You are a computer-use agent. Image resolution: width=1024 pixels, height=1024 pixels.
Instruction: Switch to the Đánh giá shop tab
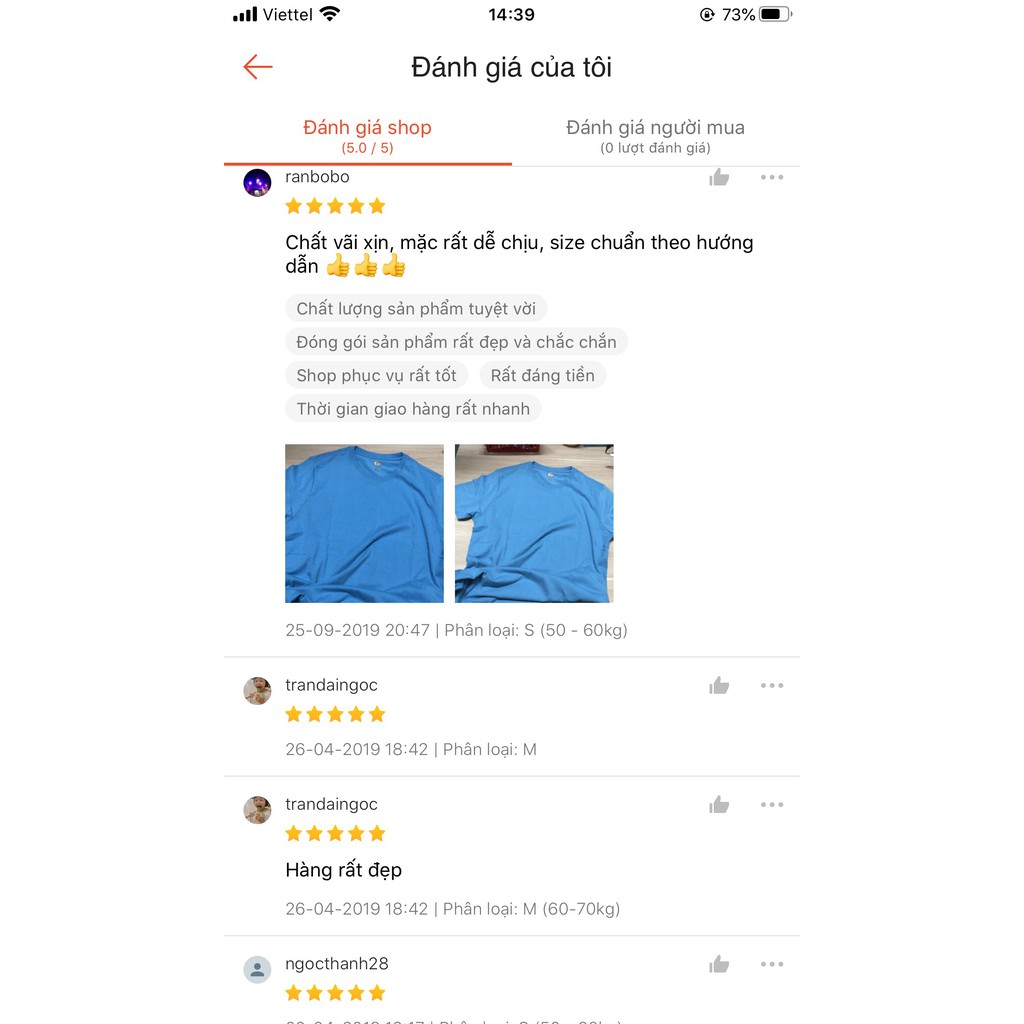pyautogui.click(x=367, y=136)
